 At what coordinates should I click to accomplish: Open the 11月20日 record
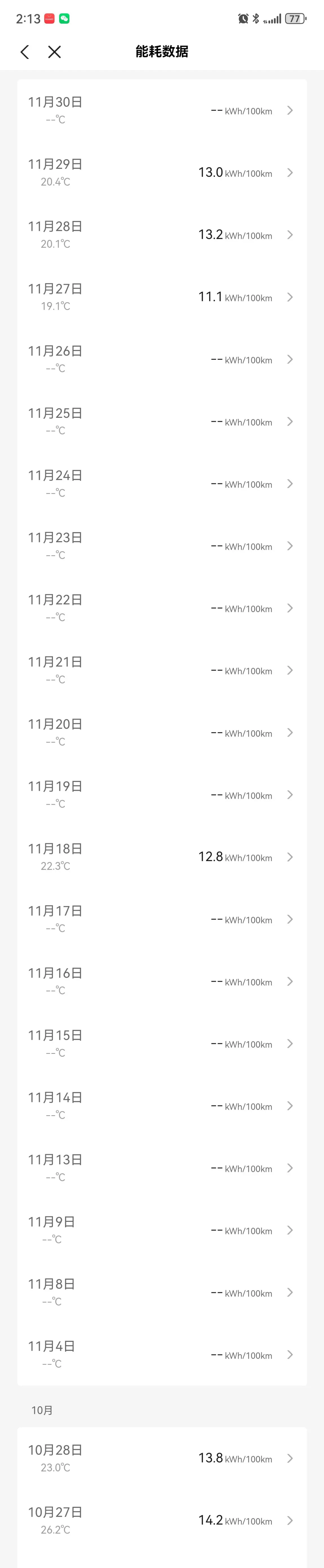tap(162, 732)
